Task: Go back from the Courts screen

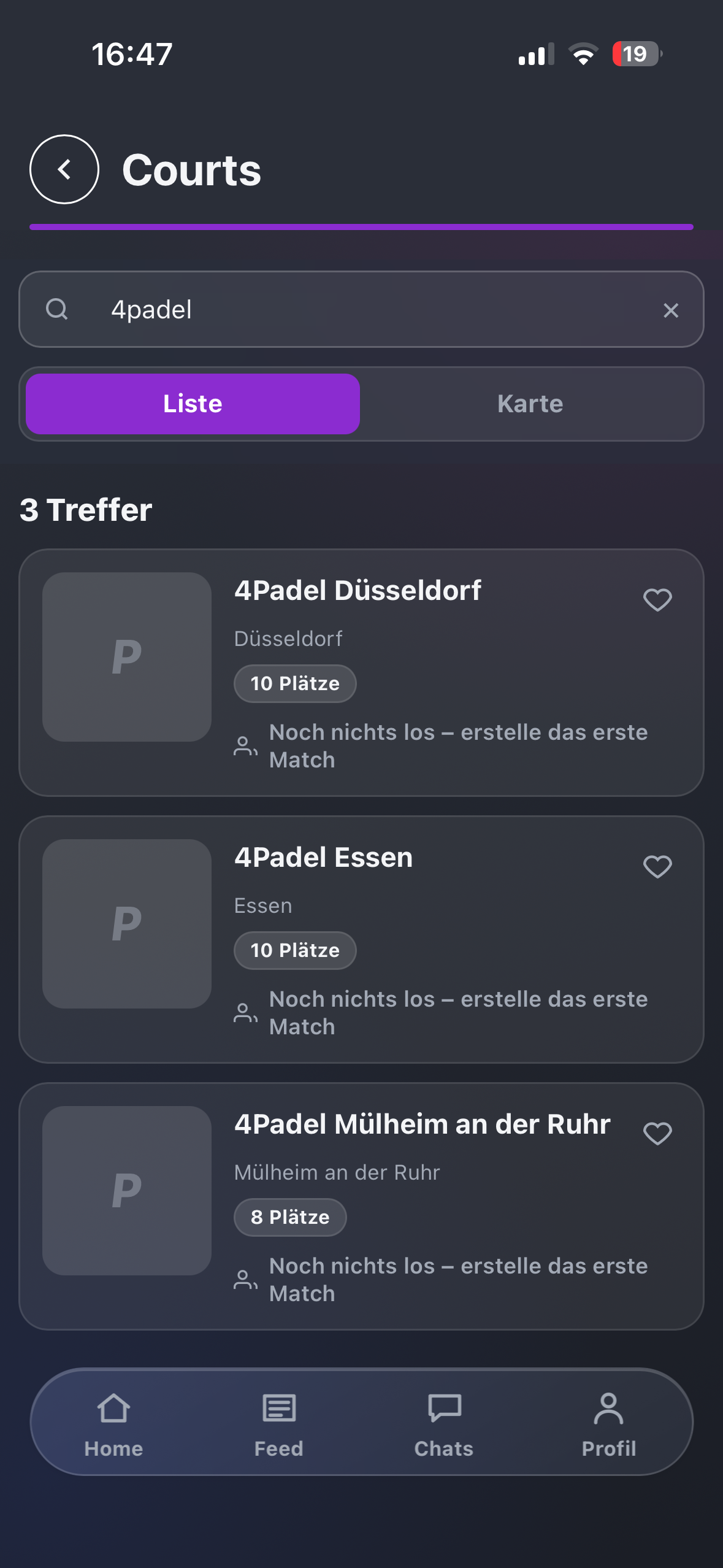Action: point(64,169)
